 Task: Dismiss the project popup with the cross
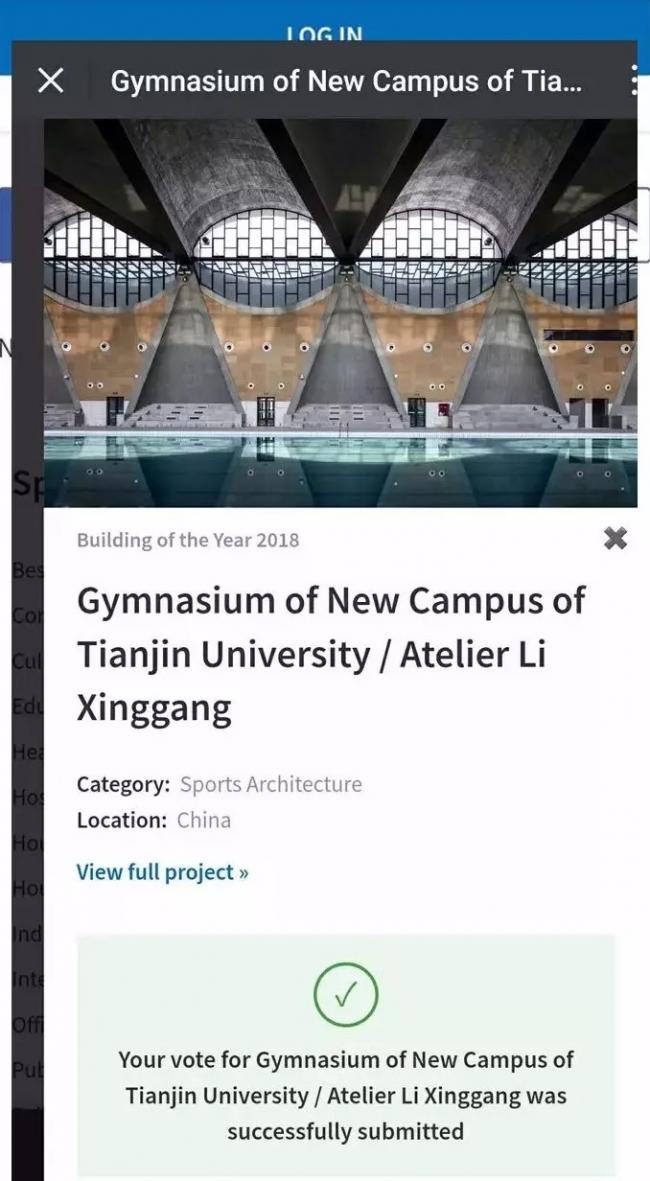615,539
